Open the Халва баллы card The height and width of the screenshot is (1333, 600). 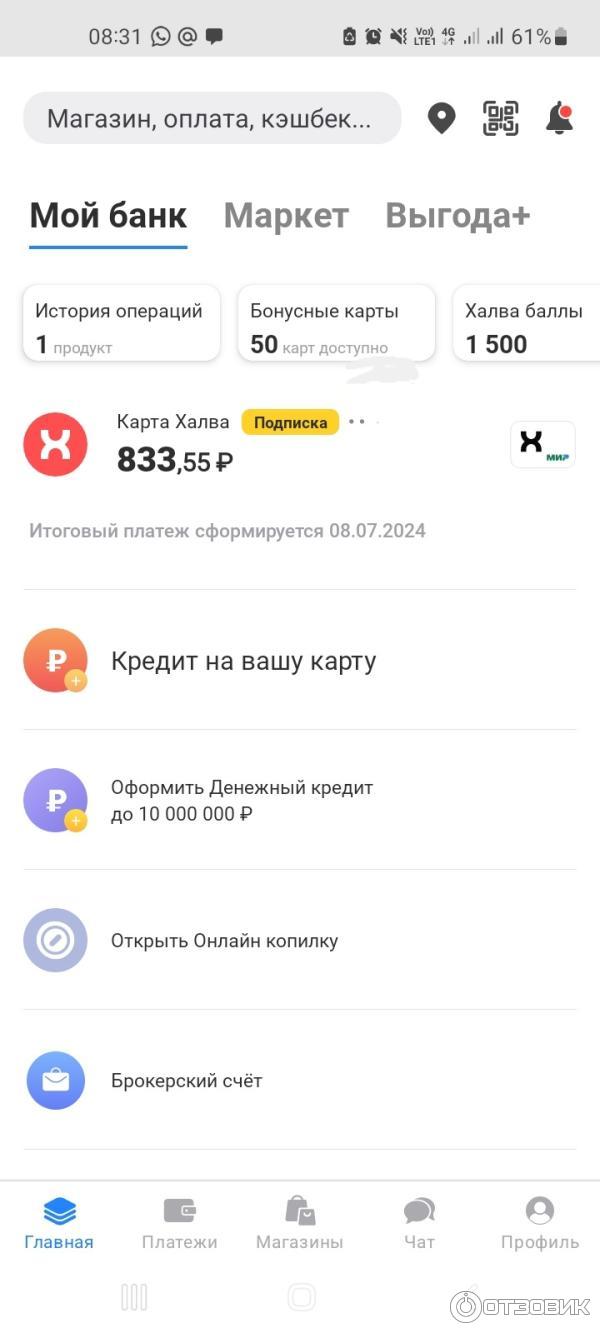point(525,323)
